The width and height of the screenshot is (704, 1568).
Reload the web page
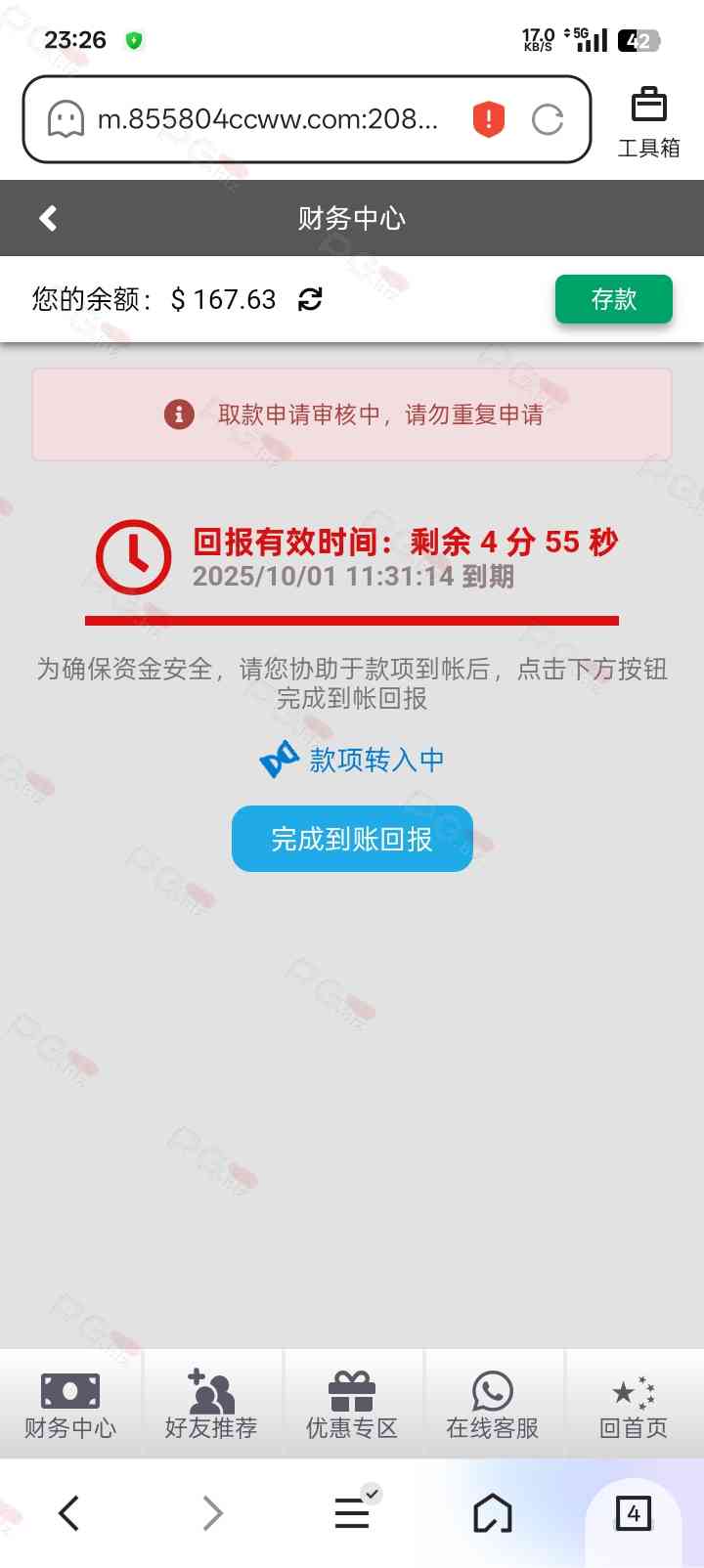pos(548,119)
